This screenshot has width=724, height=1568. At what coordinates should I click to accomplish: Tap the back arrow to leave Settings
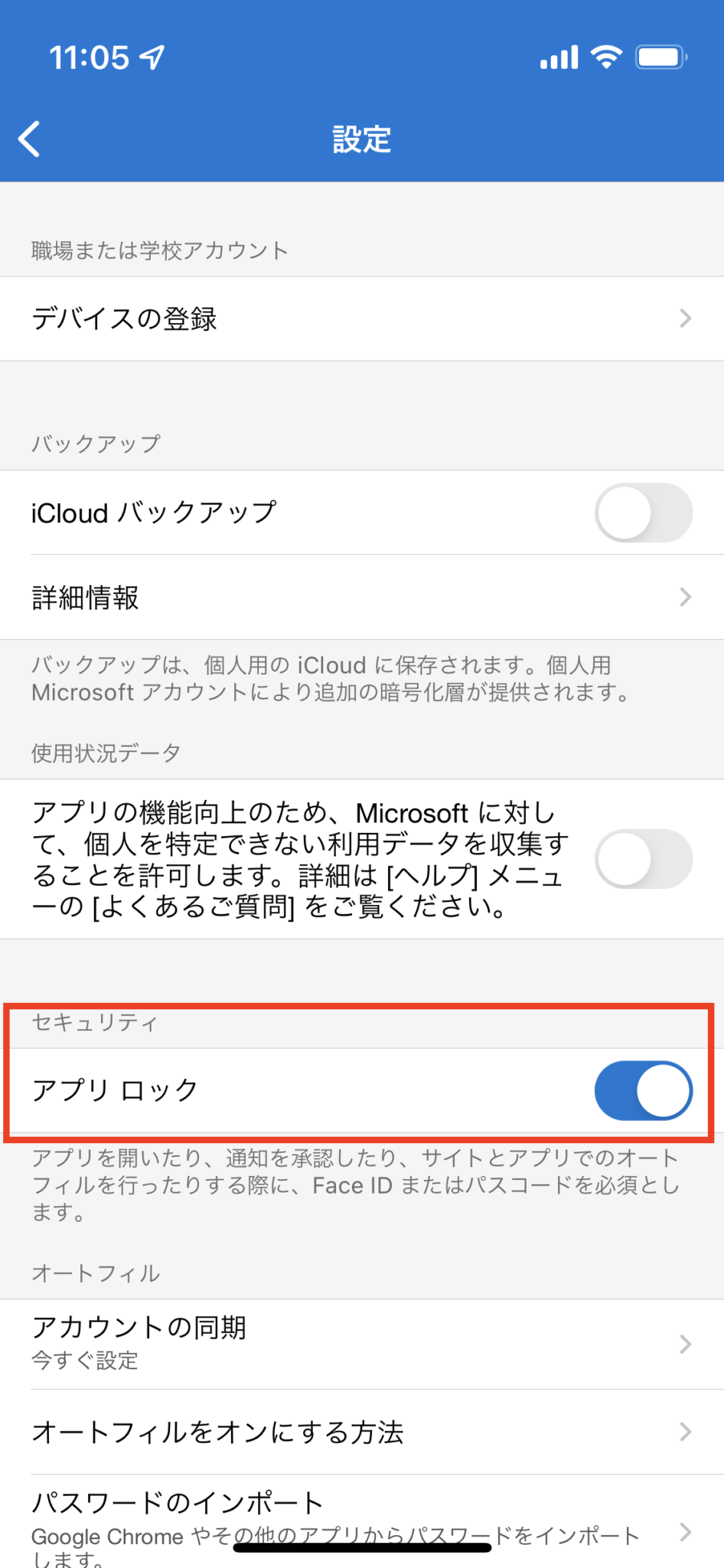29,139
